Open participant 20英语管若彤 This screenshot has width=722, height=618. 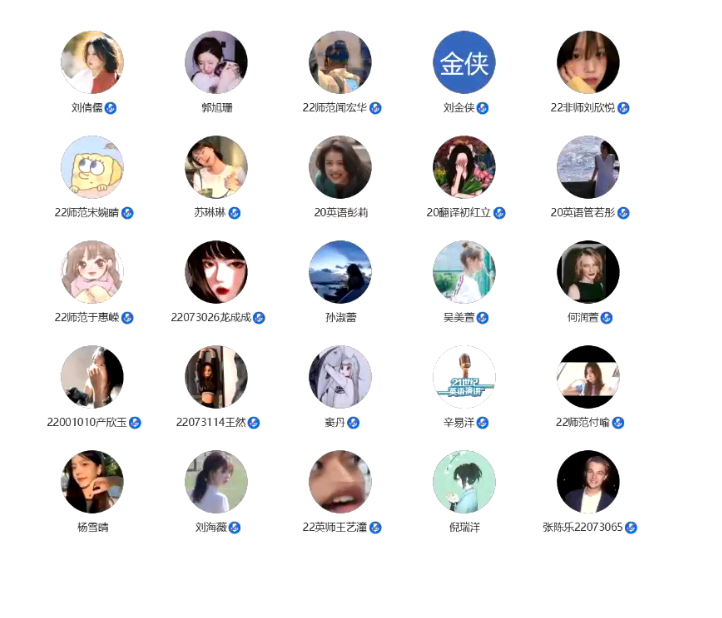pyautogui.click(x=588, y=167)
